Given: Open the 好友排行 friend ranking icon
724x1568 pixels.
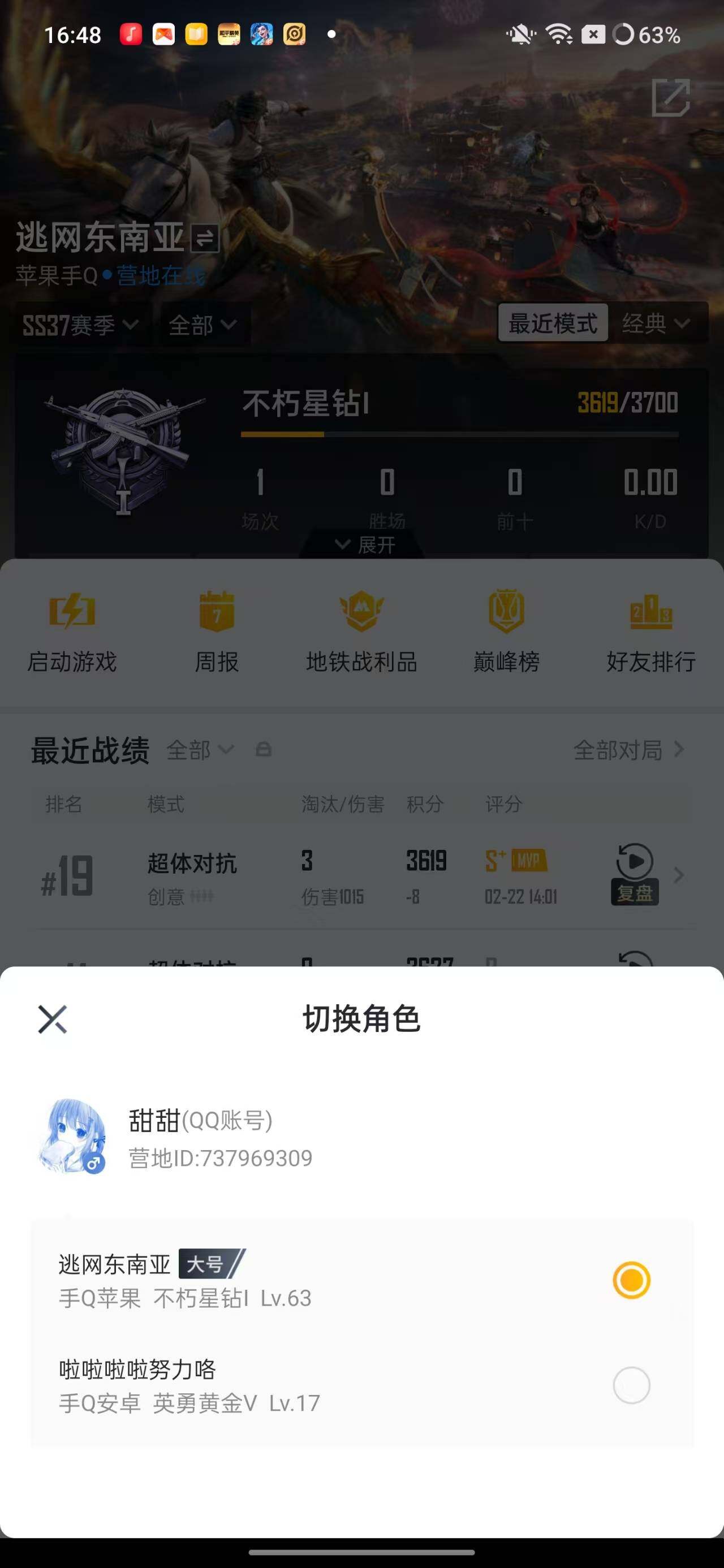Looking at the screenshot, I should (650, 630).
